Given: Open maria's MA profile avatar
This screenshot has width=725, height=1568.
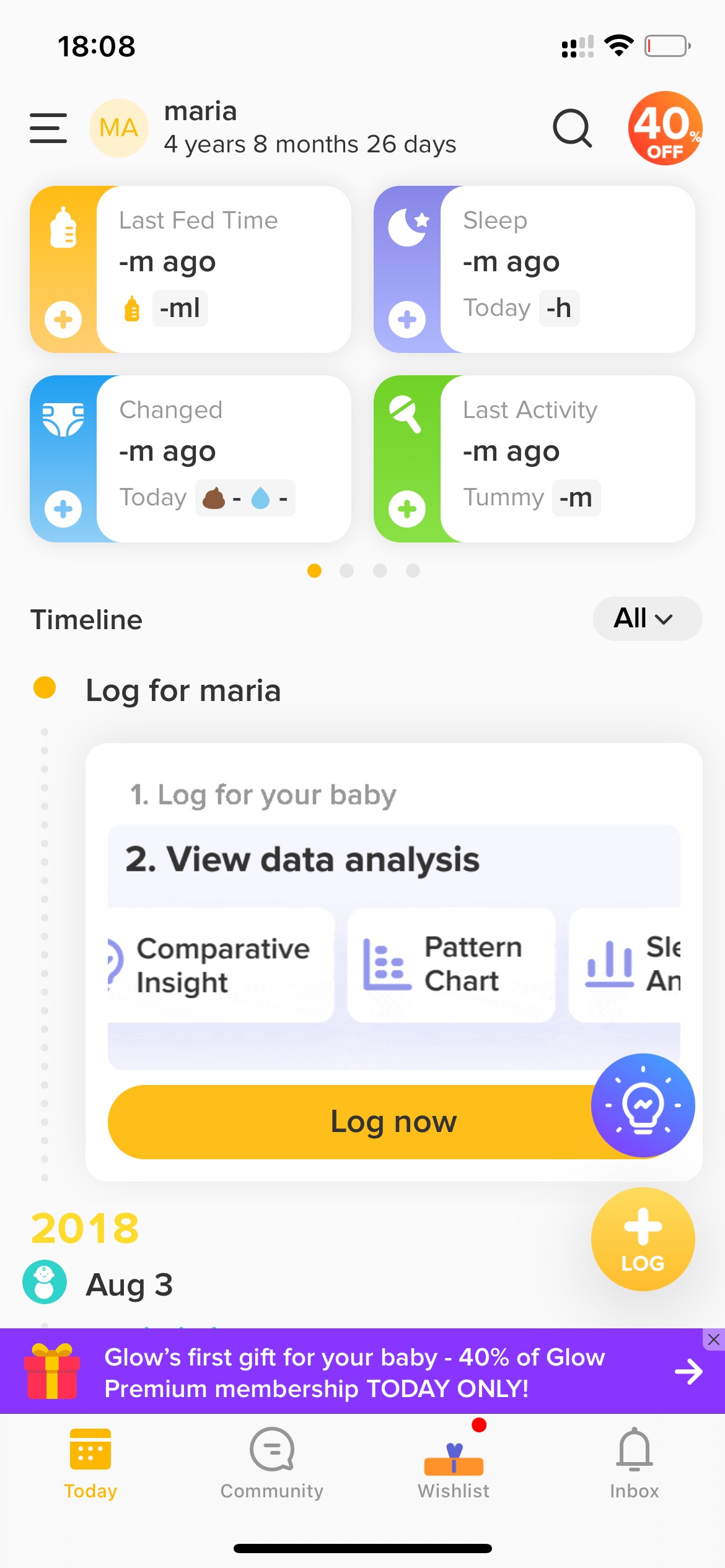Looking at the screenshot, I should coord(119,128).
